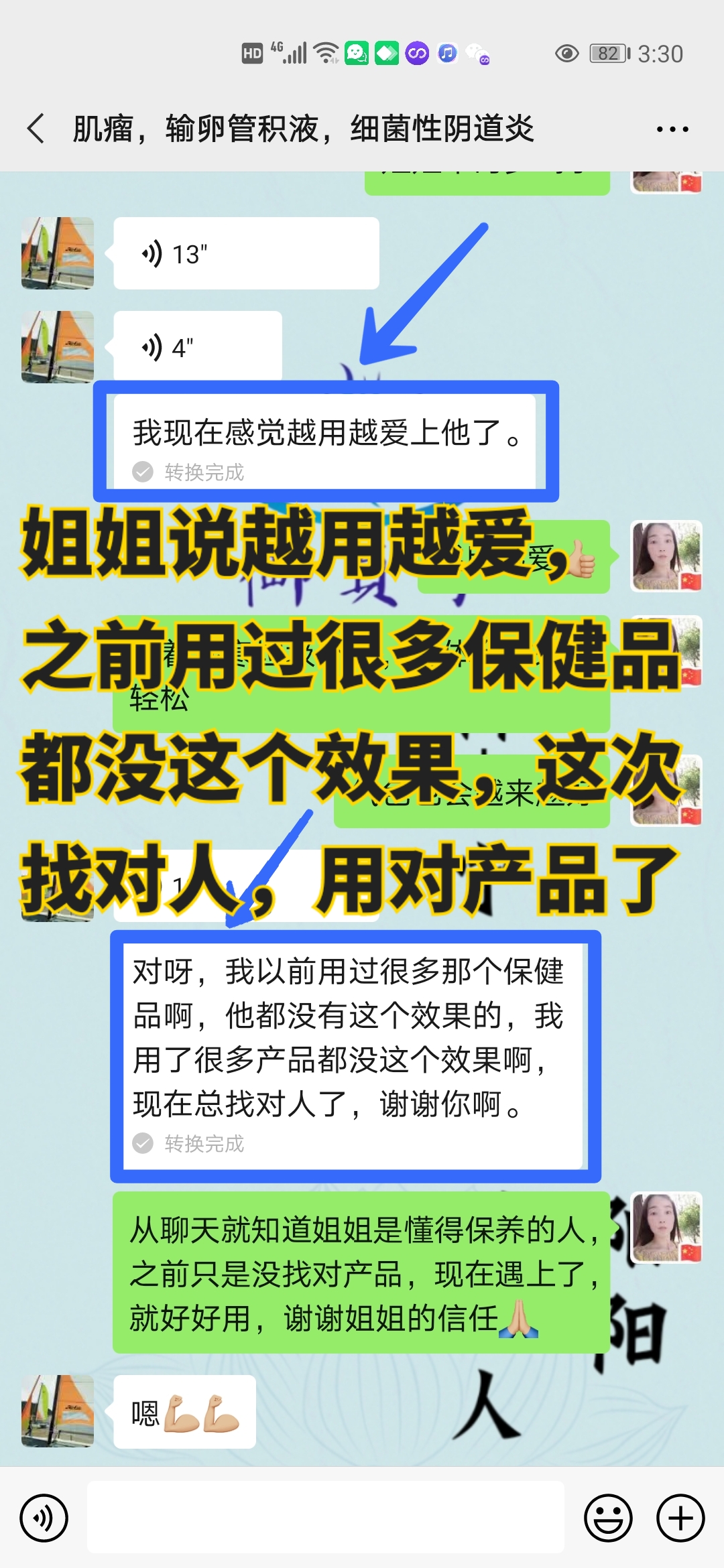The height and width of the screenshot is (1568, 724).
Task: Open own avatar beside the 从聊天就知道 message
Action: pos(666,1228)
